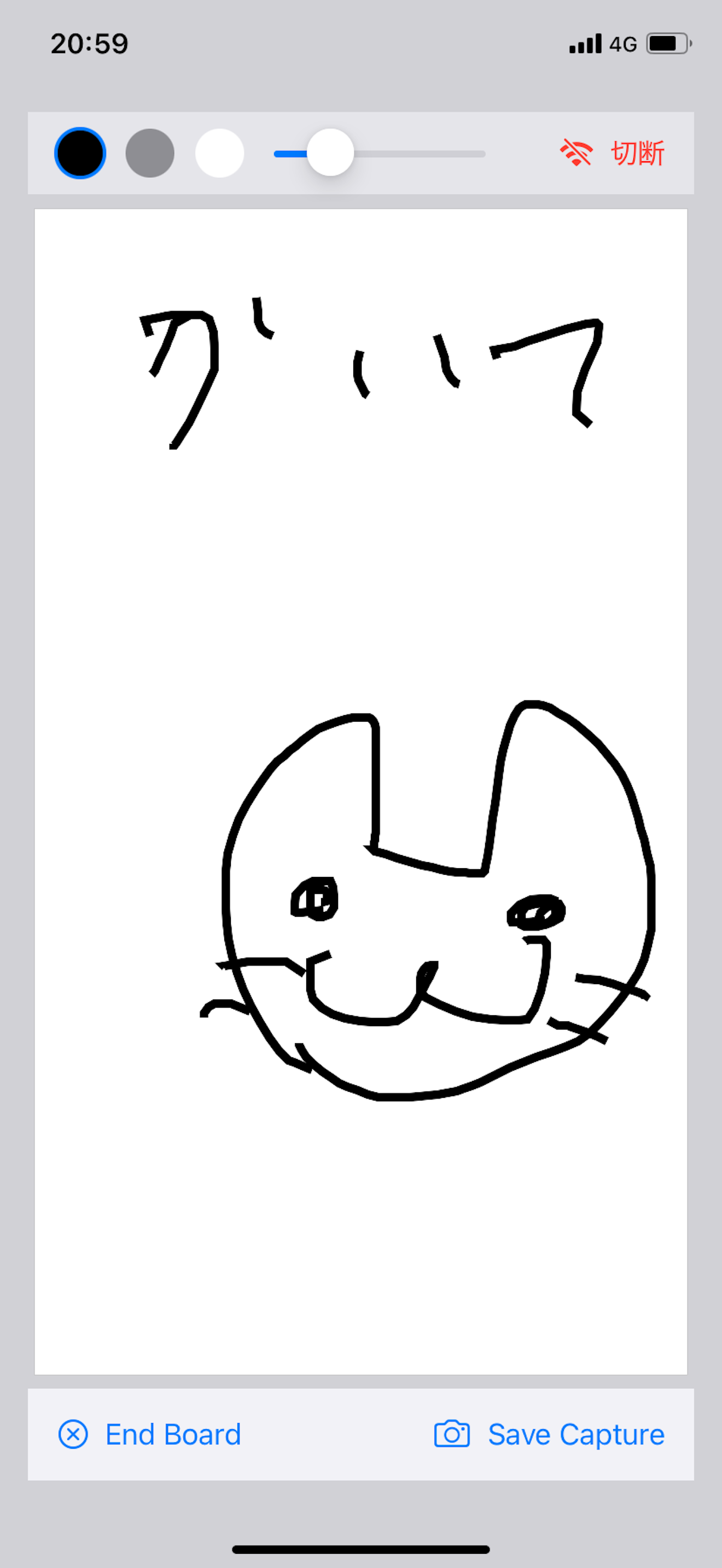Select the white pen color

click(x=220, y=153)
